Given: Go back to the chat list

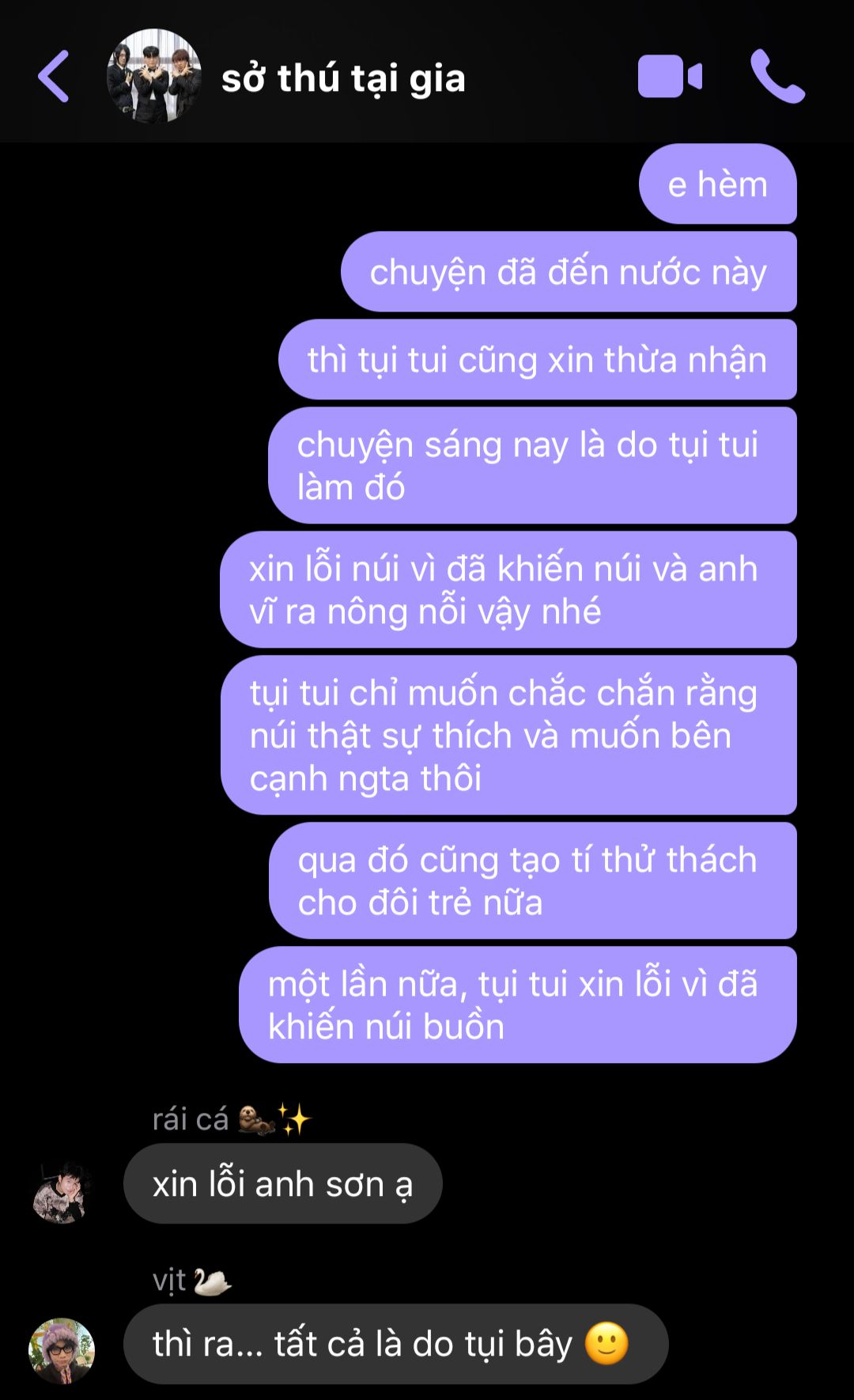Looking at the screenshot, I should coord(54,77).
